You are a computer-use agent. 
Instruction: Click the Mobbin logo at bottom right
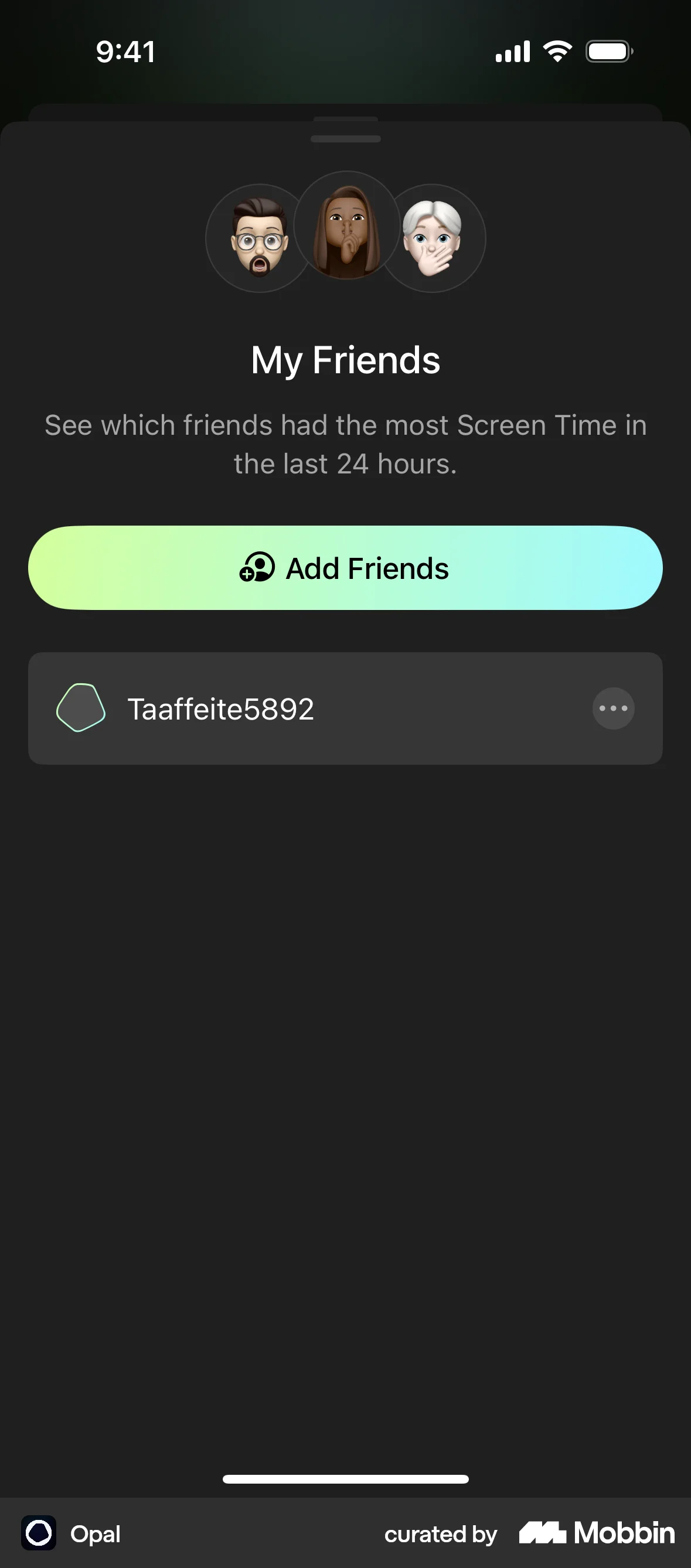point(595,1534)
